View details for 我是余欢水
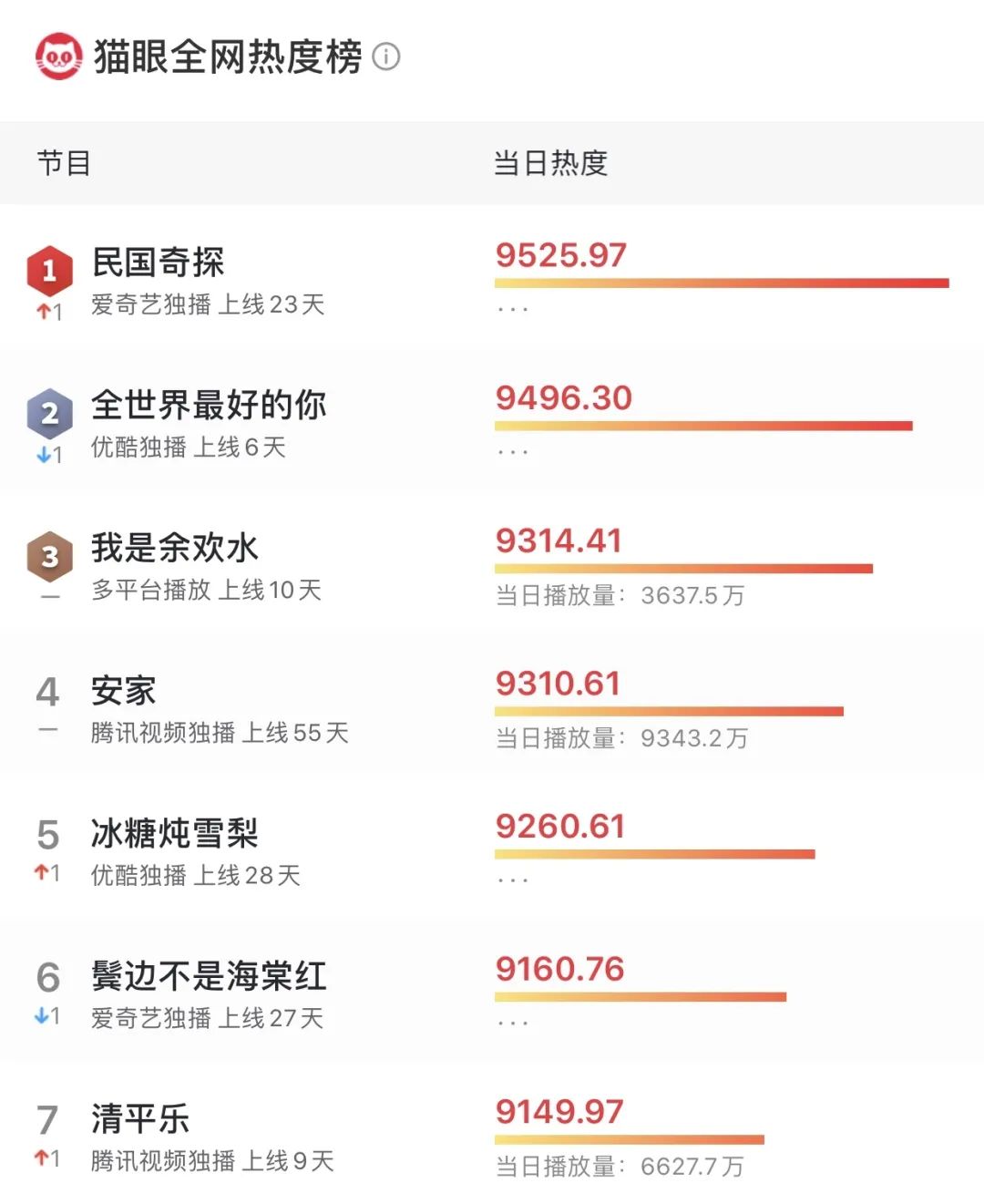 point(175,549)
